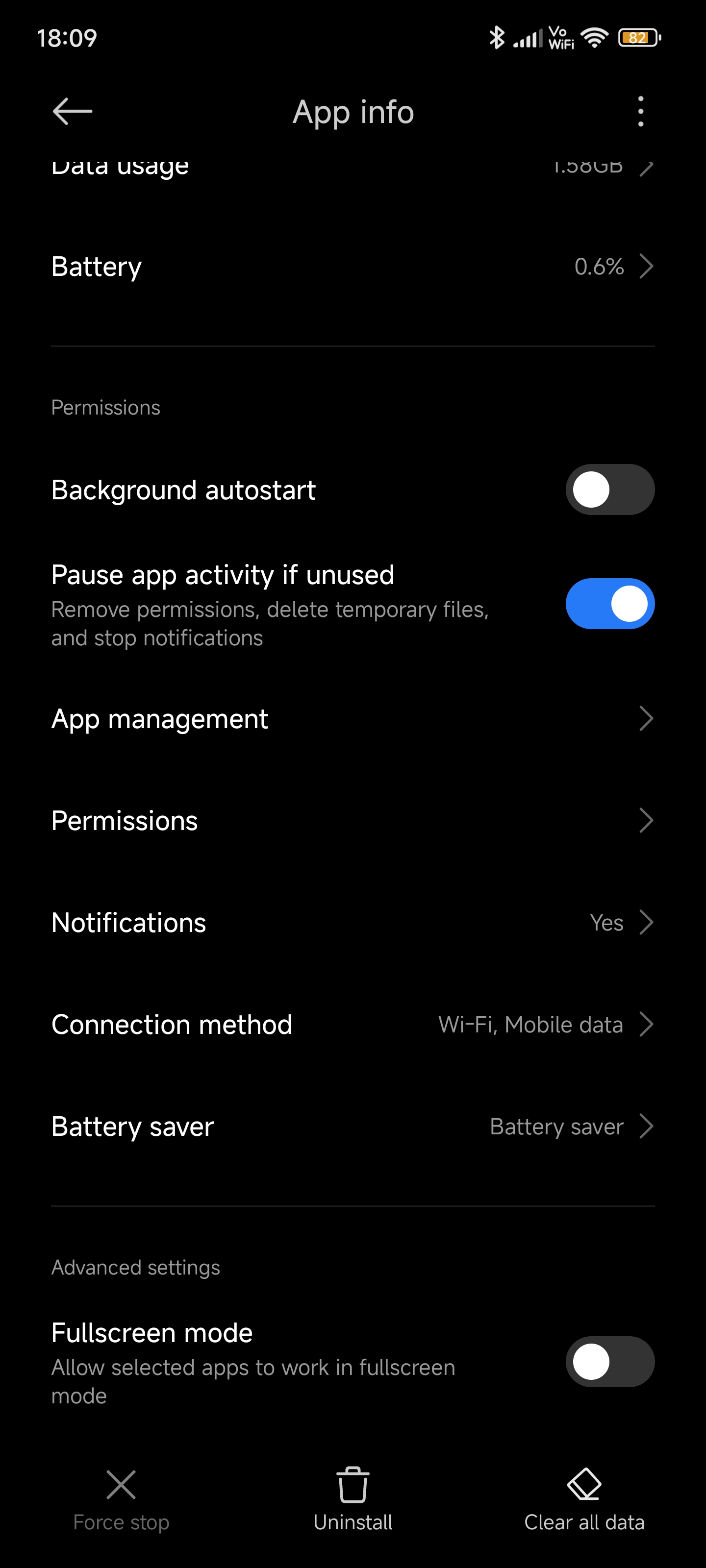The width and height of the screenshot is (706, 1568).
Task: Turn off Pause app activity if unused
Action: click(610, 604)
